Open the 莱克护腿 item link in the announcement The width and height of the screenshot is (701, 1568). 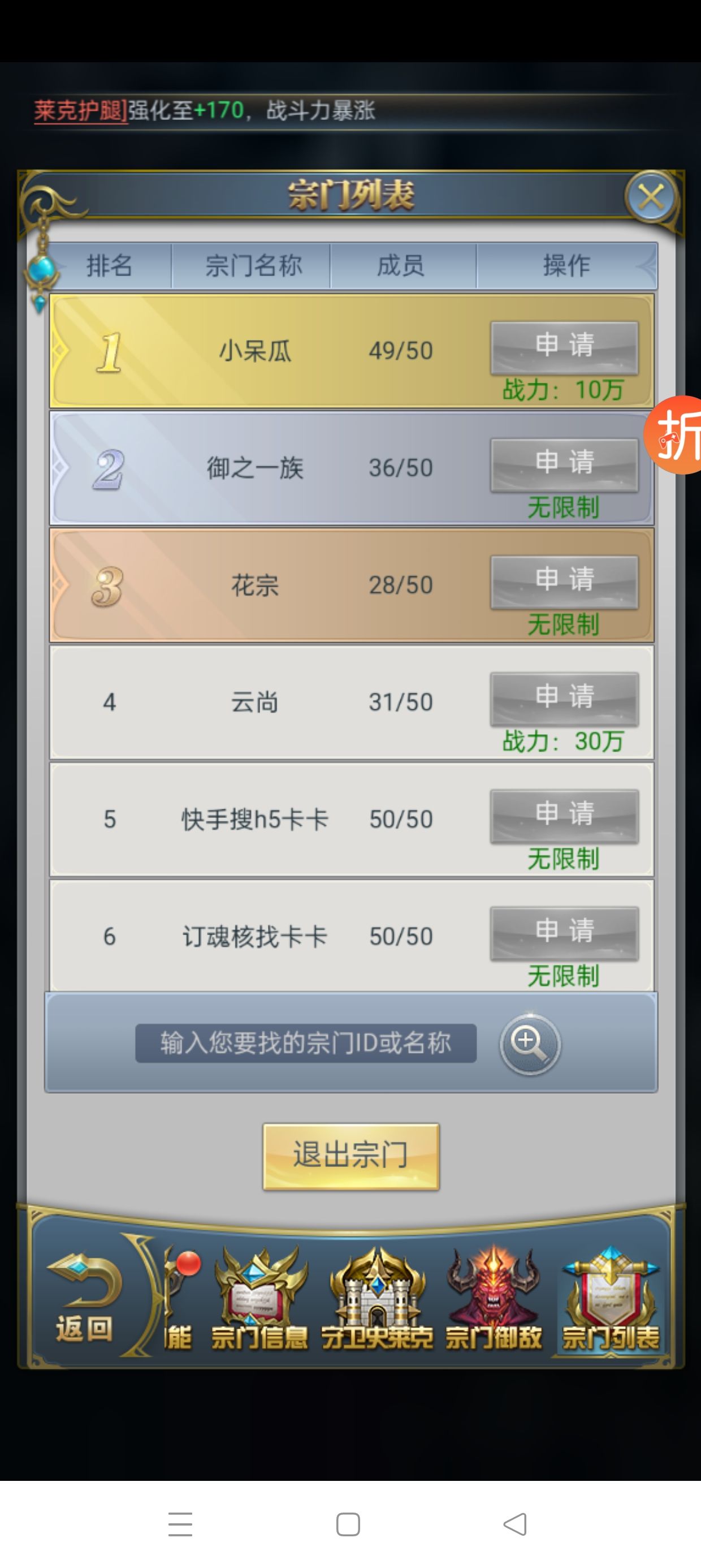coord(80,111)
